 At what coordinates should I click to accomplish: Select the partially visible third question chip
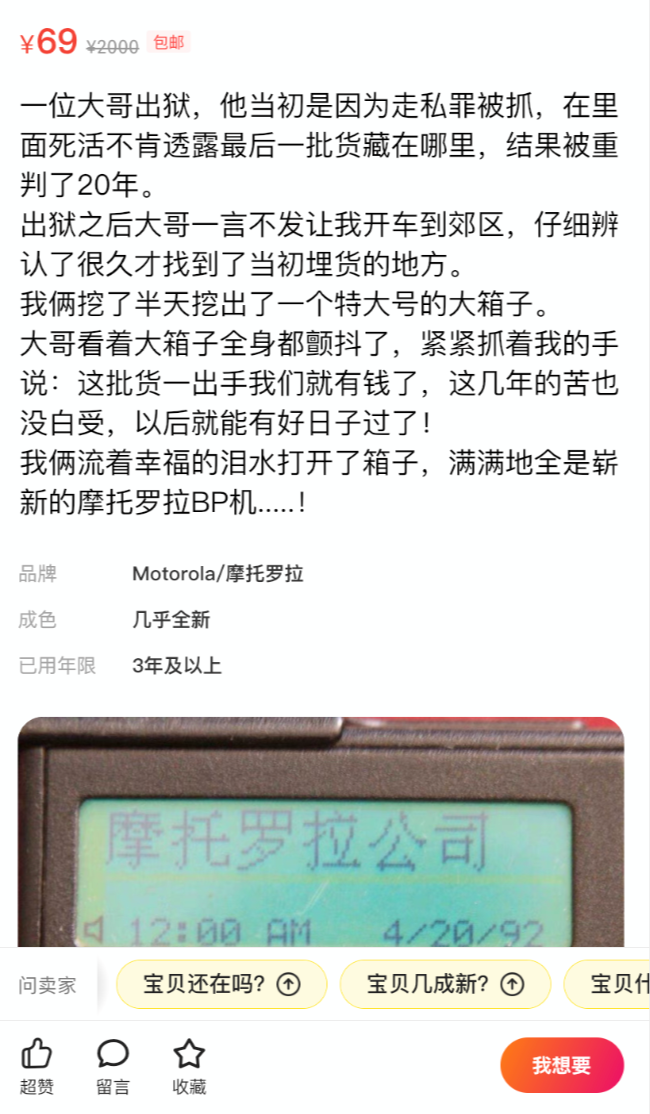(612, 984)
